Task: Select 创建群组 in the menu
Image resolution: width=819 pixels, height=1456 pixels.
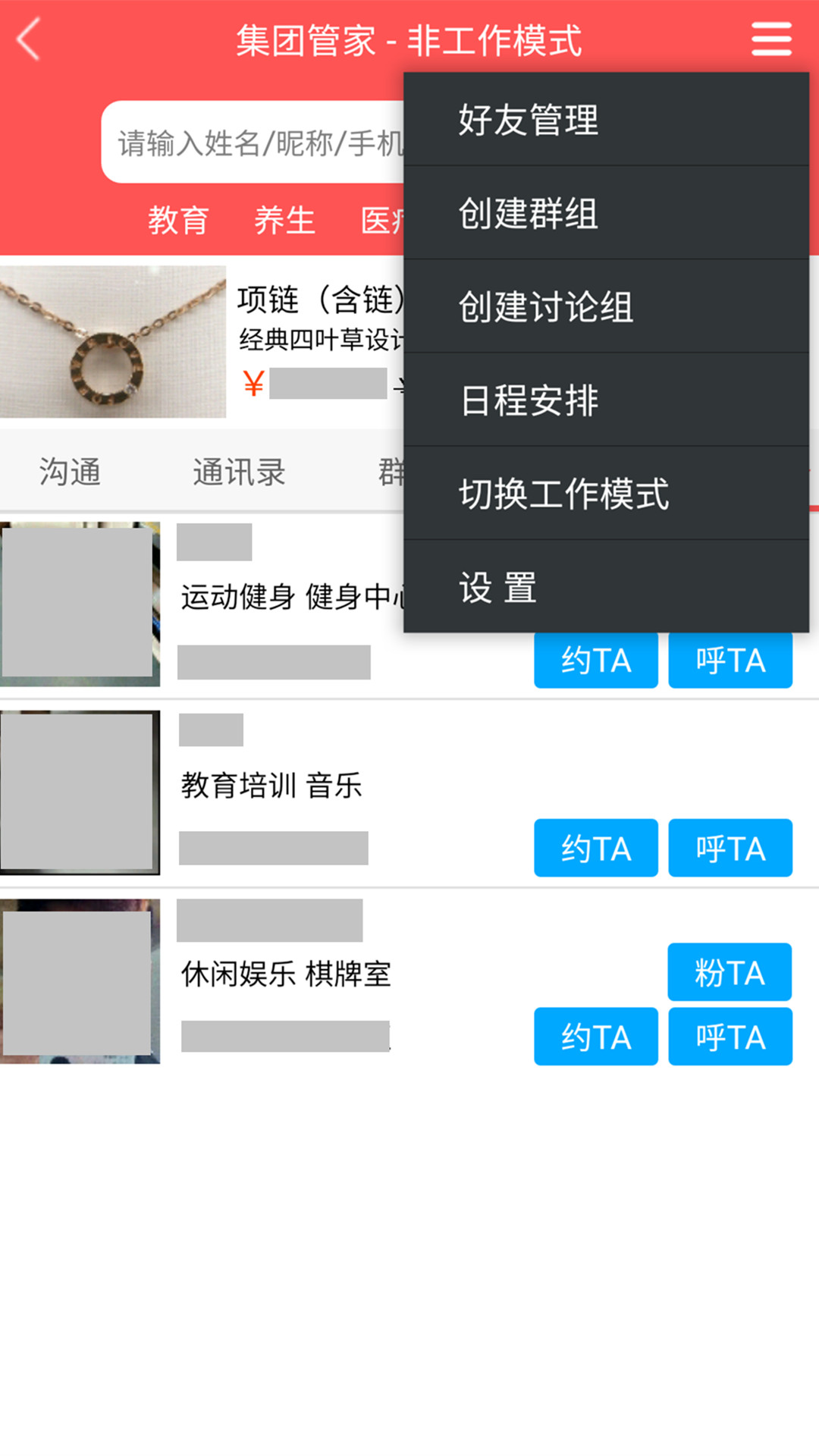Action: click(606, 213)
